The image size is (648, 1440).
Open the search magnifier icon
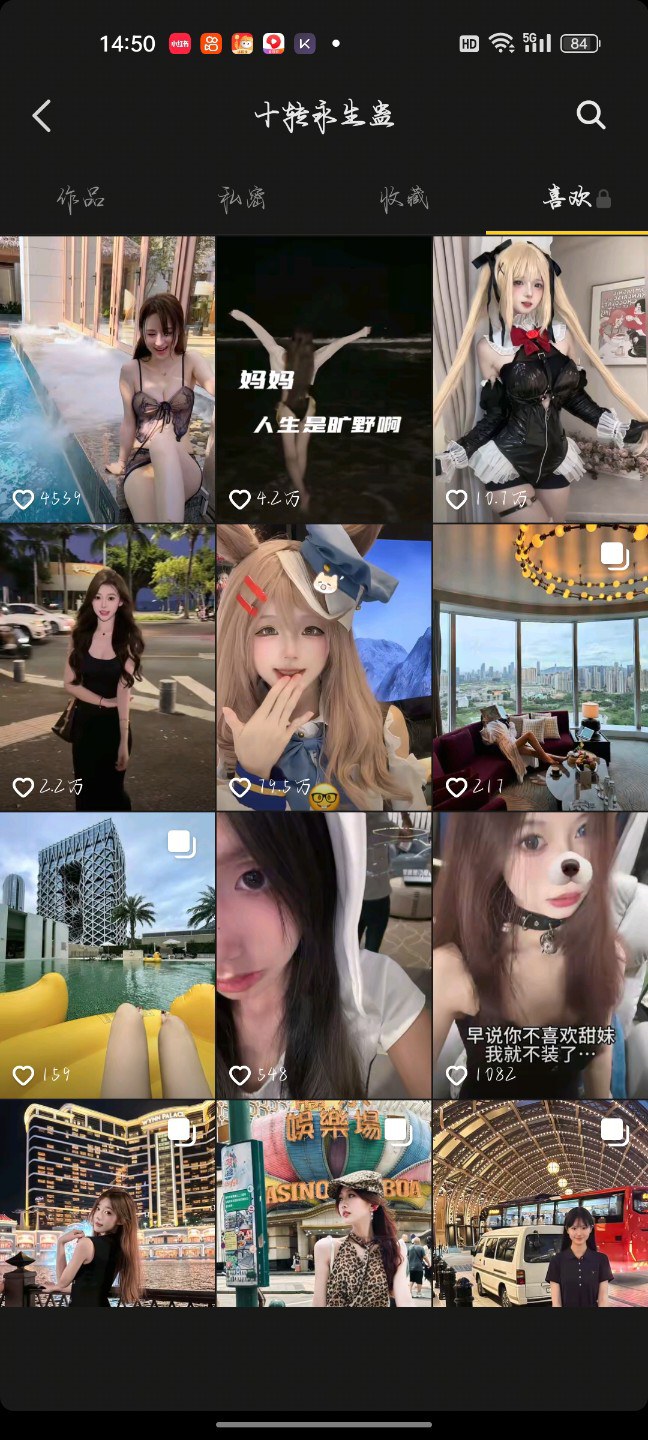click(591, 116)
